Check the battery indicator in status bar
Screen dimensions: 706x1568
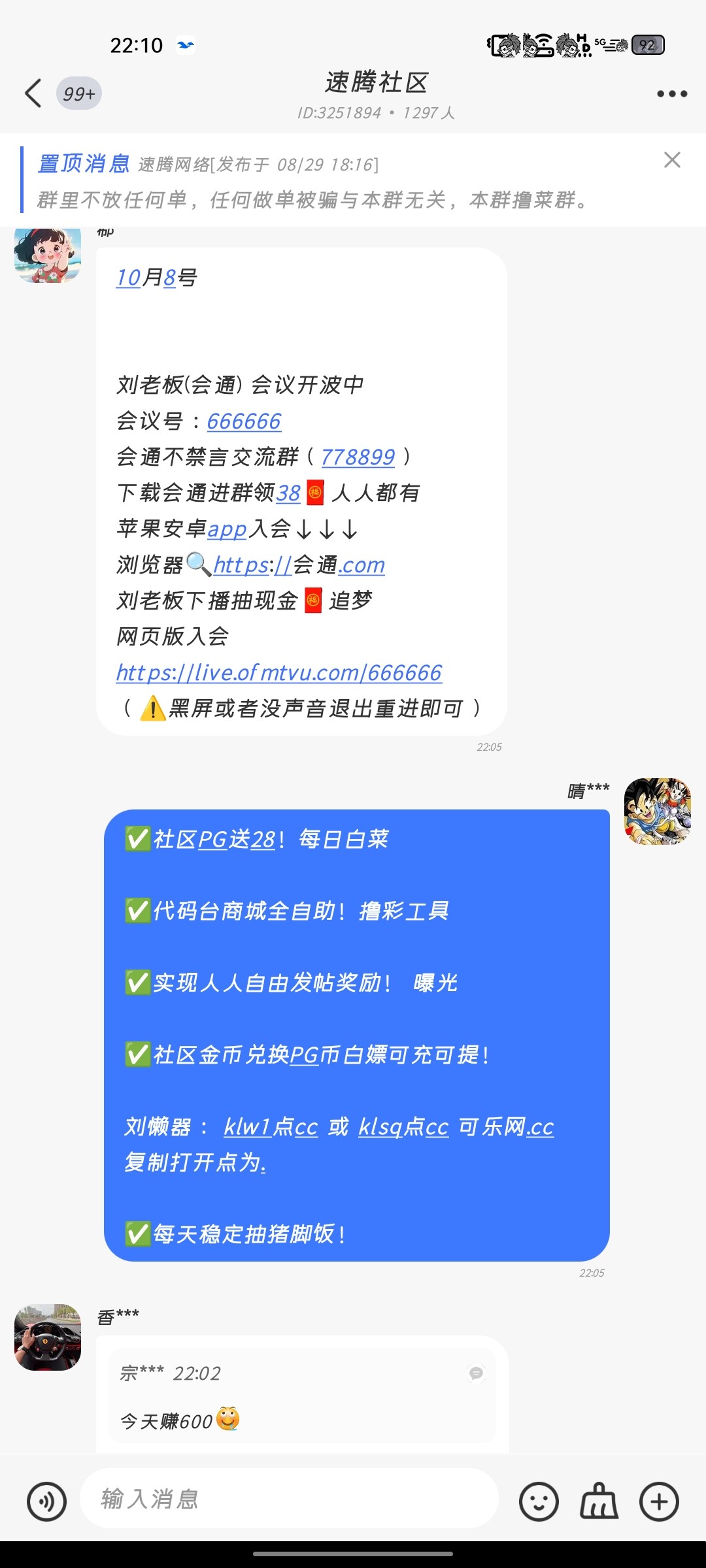pos(646,44)
